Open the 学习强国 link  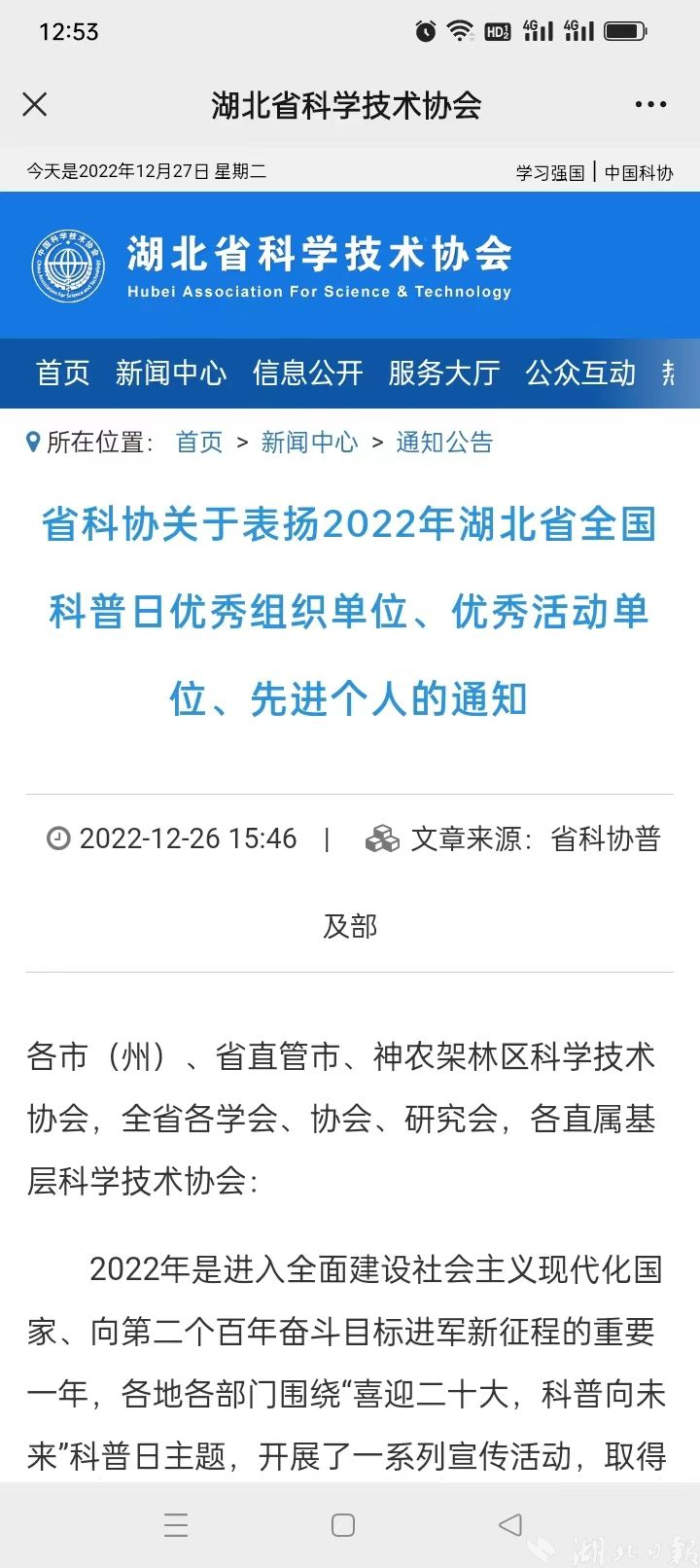(x=550, y=172)
